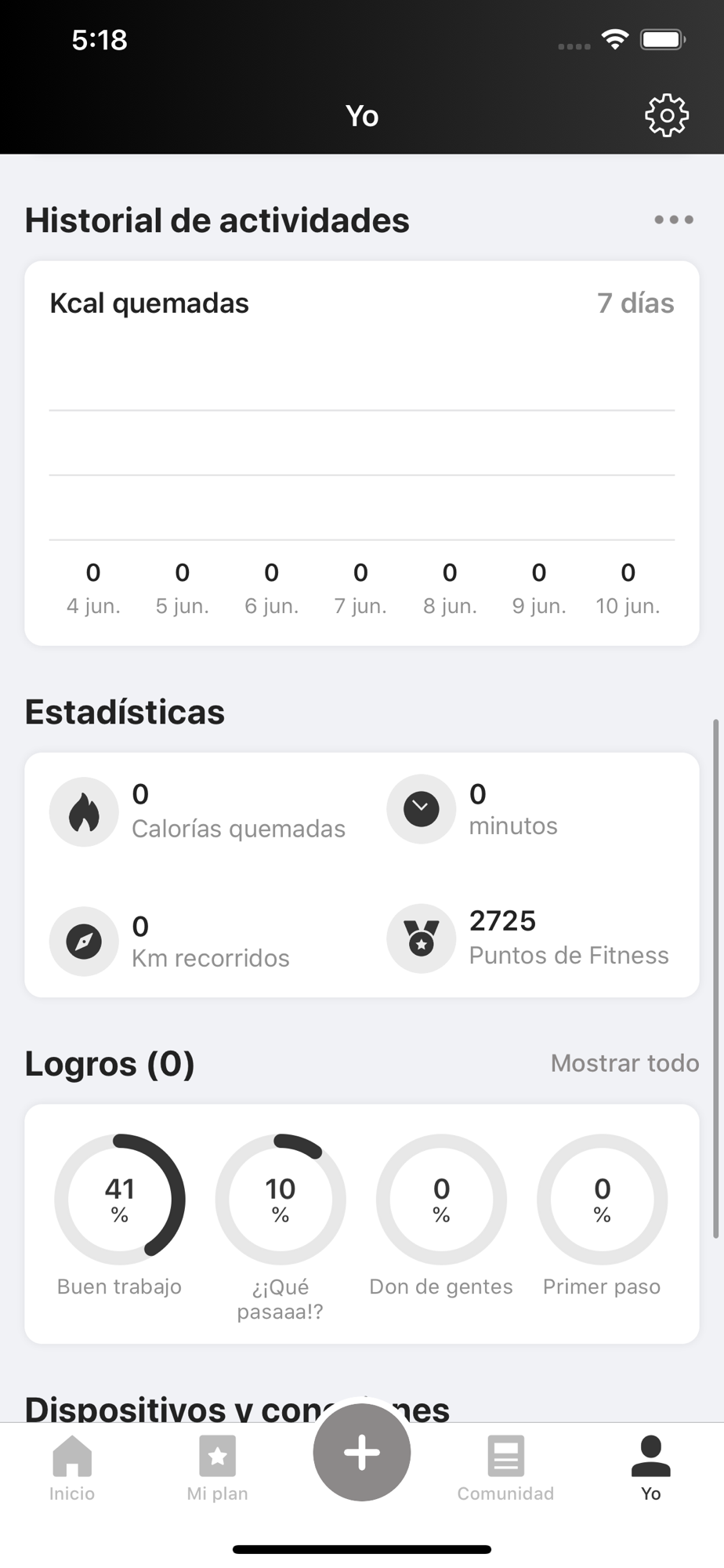Image resolution: width=724 pixels, height=1568 pixels.
Task: Select the Yo tab
Action: click(651, 1468)
